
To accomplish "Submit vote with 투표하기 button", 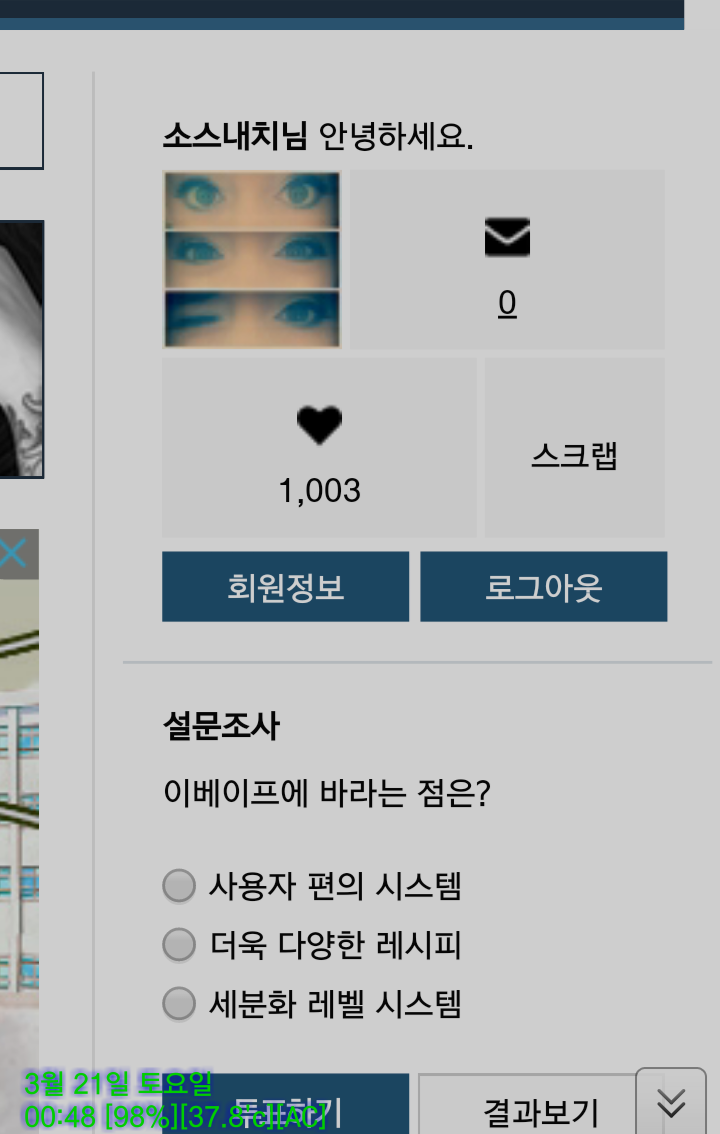I will coord(285,1110).
